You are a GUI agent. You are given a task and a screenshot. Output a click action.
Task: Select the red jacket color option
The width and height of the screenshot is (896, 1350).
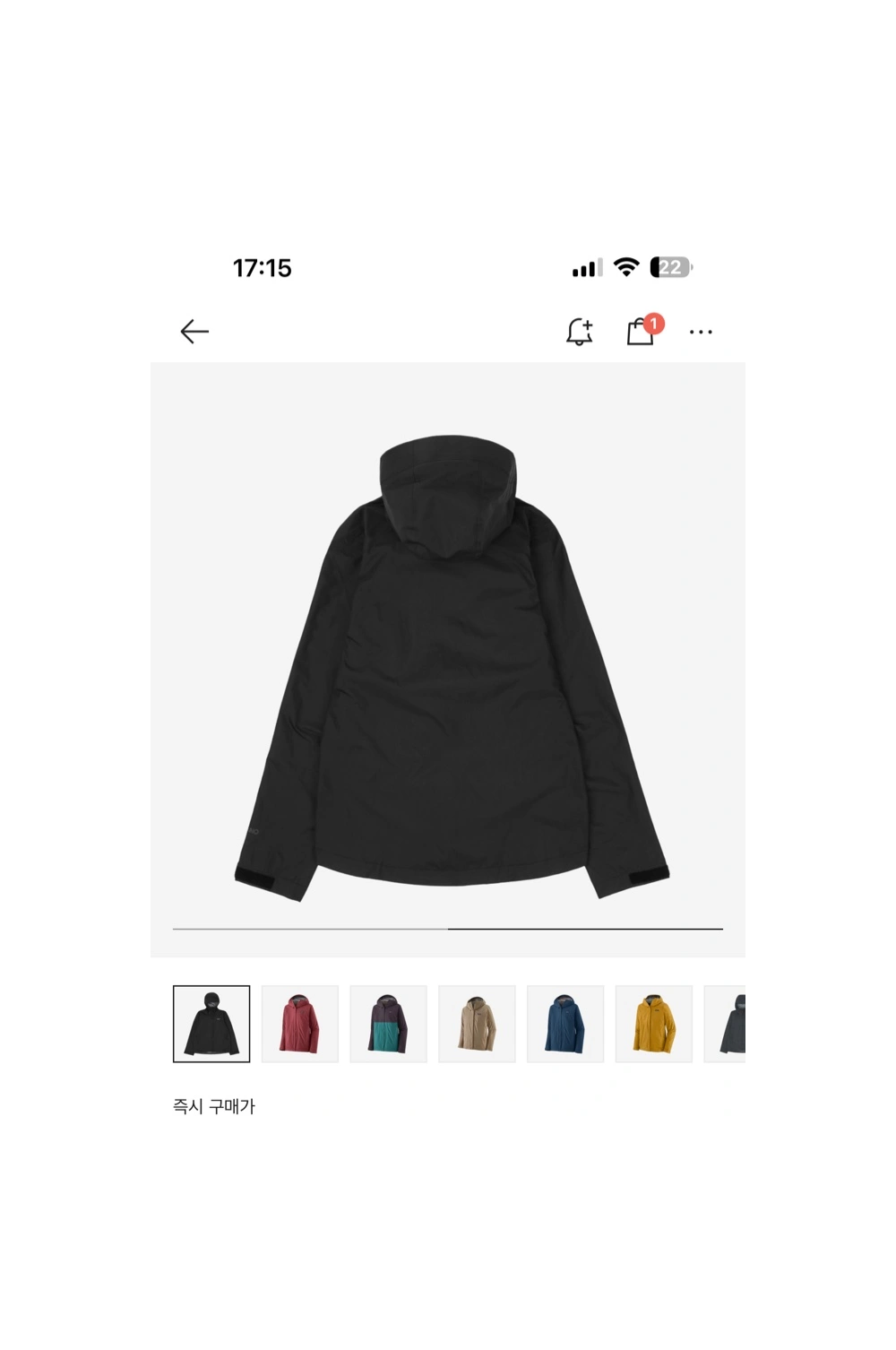(x=300, y=1024)
